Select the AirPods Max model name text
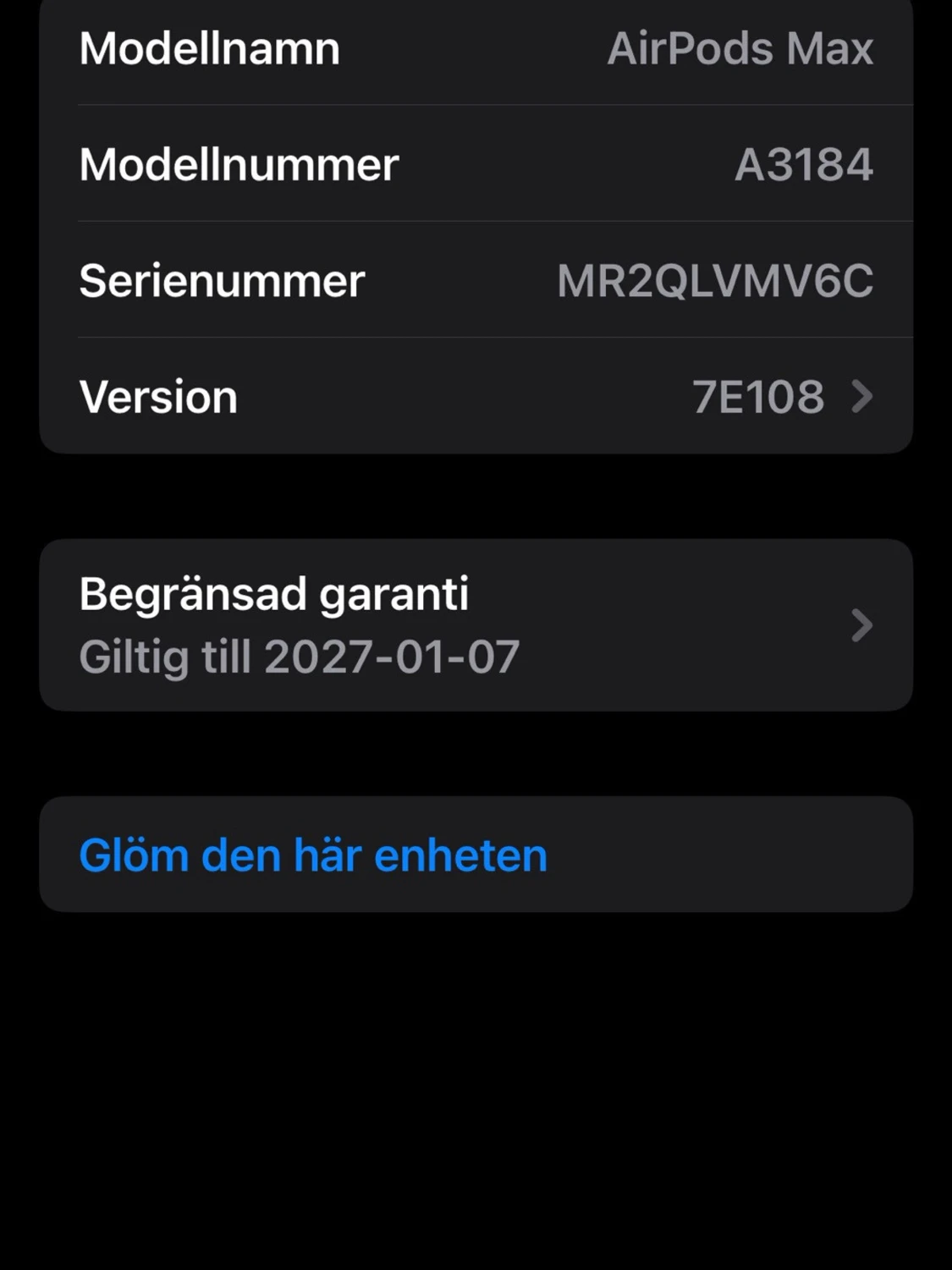This screenshot has height=1270, width=952. click(740, 48)
